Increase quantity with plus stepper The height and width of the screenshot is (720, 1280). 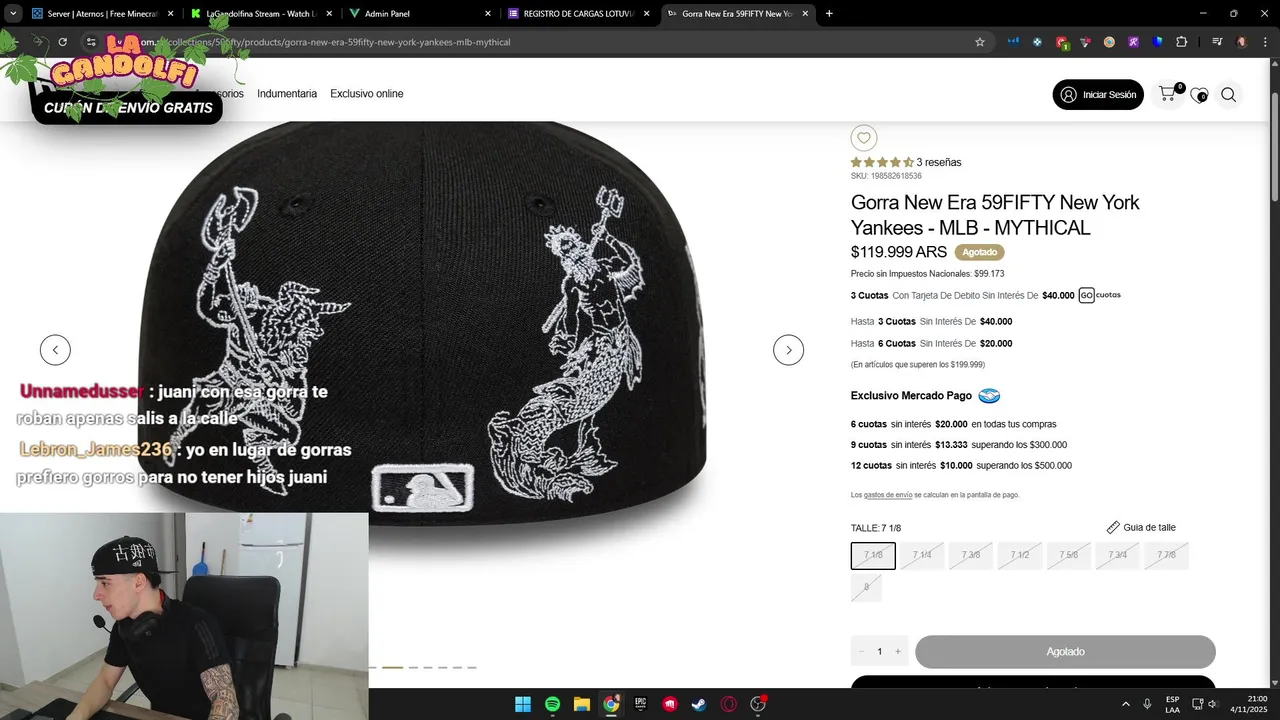[x=898, y=651]
